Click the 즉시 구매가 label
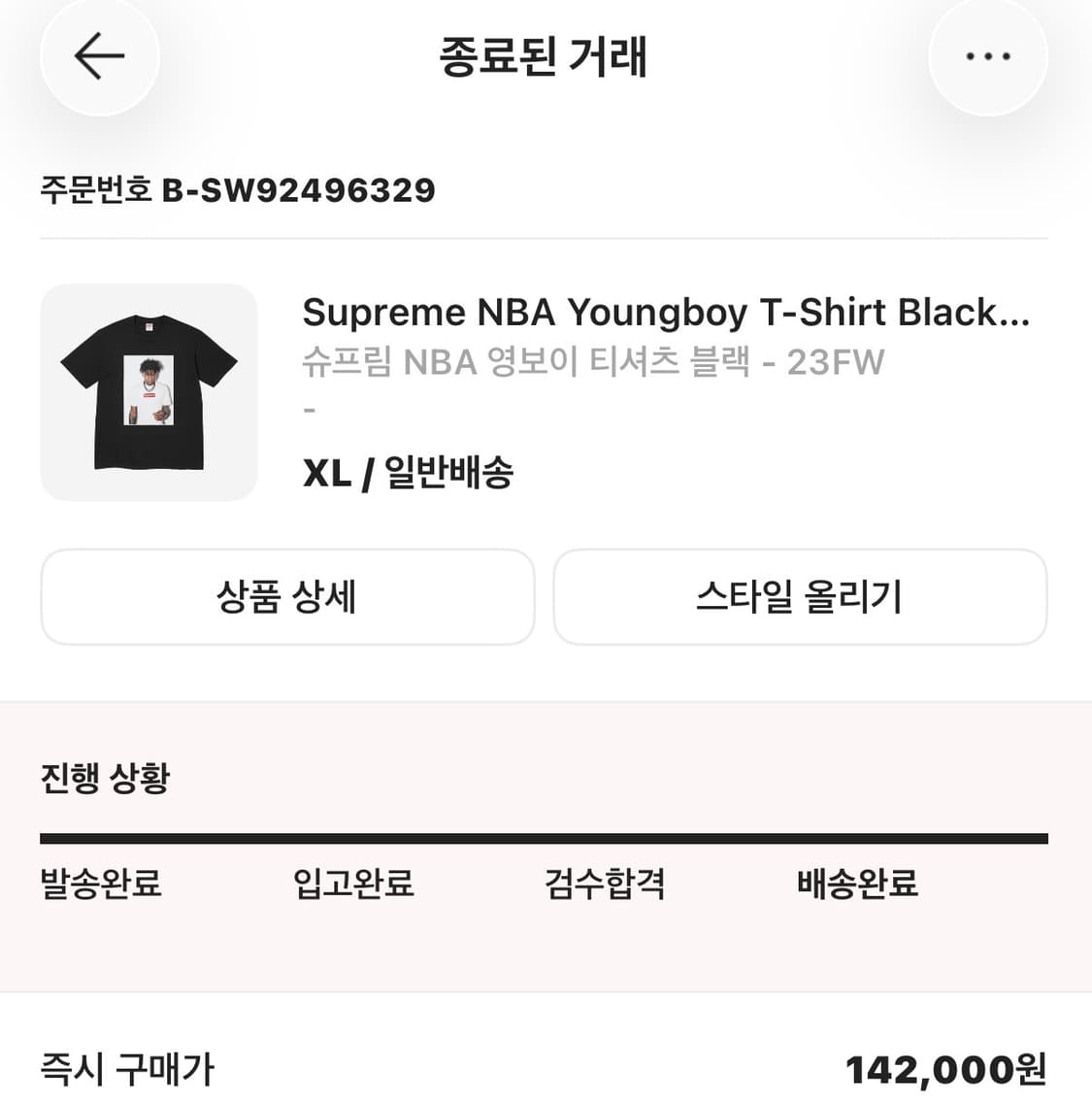Screen dimensions: 1092x1104 point(126,1071)
